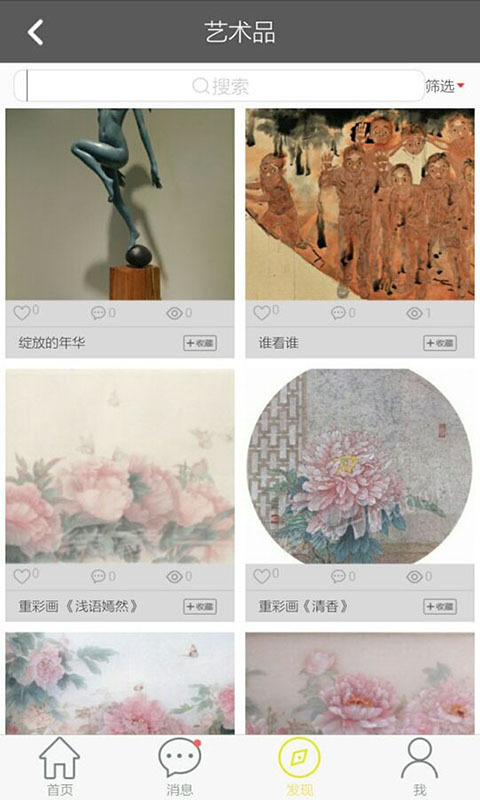This screenshot has height=800, width=480.
Task: Open the 绽放的年华 sculpture artwork
Action: click(x=120, y=204)
